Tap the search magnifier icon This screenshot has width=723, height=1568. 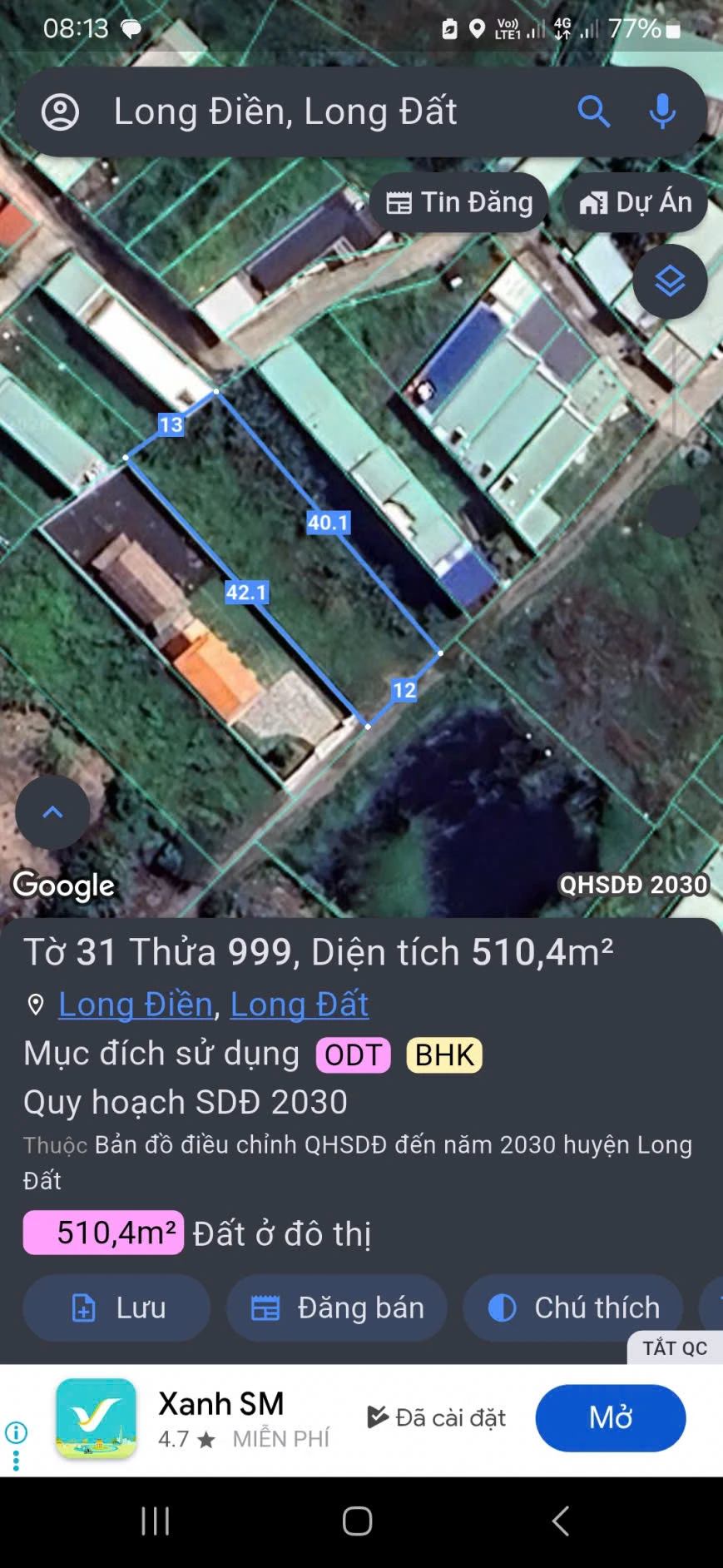[593, 111]
